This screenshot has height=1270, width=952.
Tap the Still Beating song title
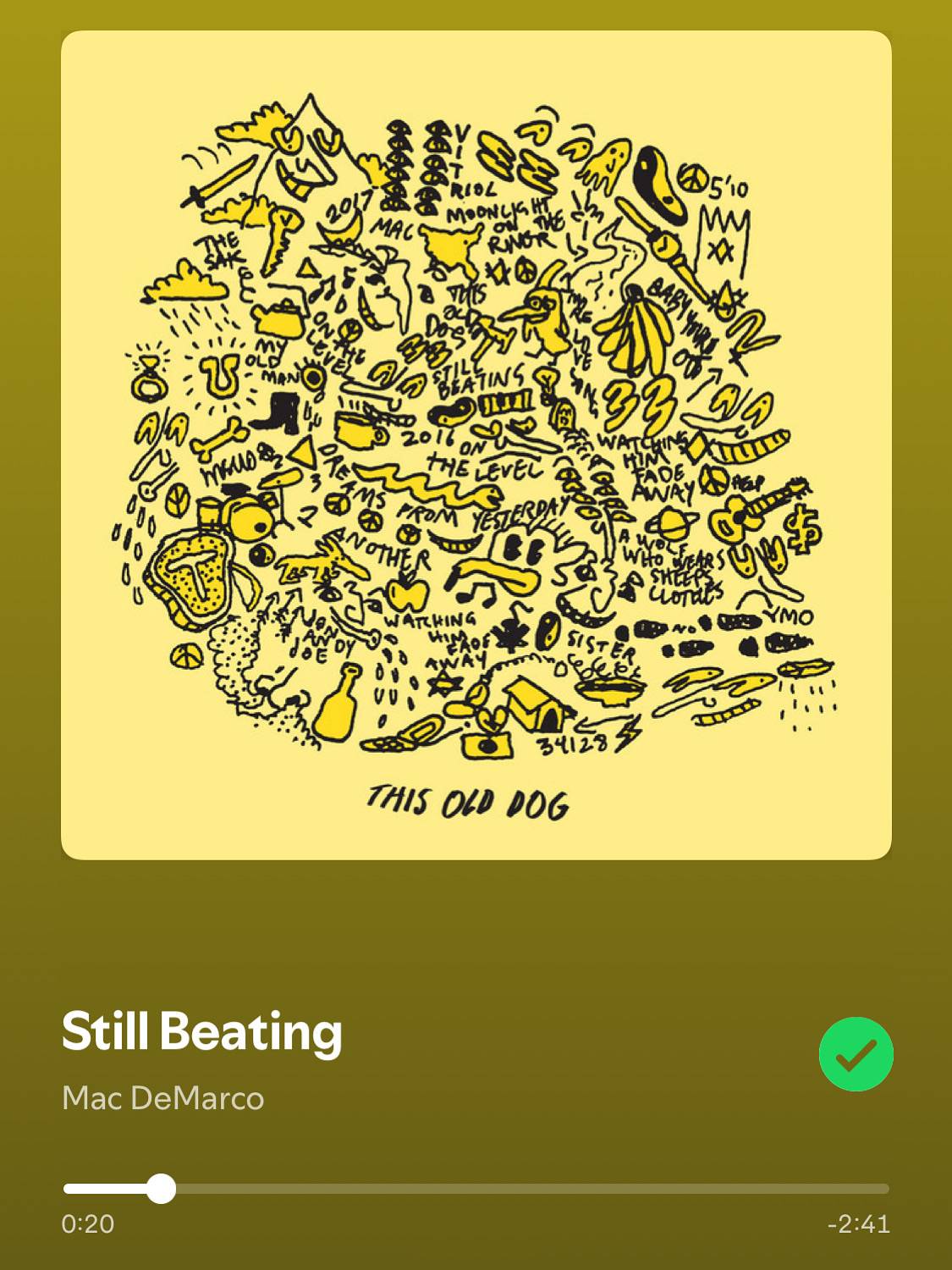202,1031
